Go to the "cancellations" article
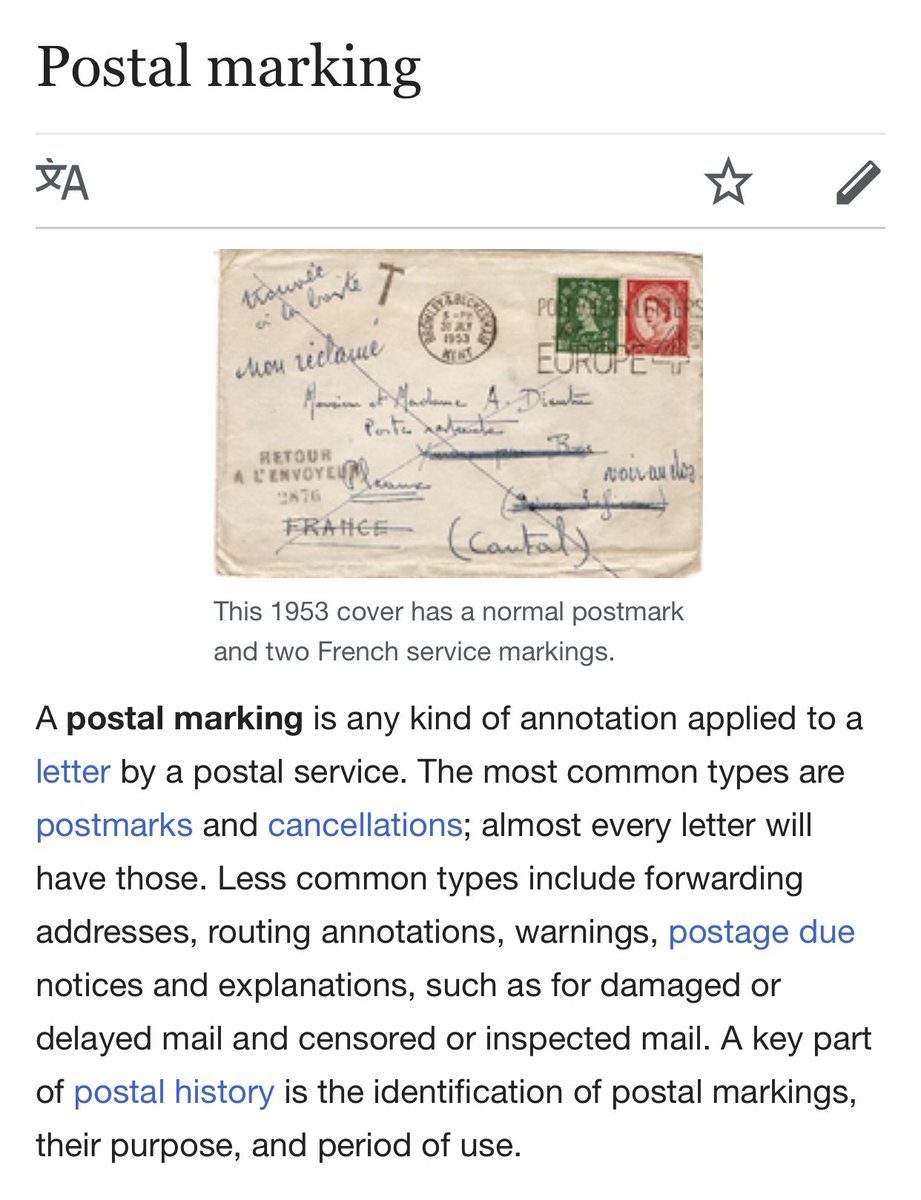Screen dimensions: 921x1200 [x=364, y=826]
